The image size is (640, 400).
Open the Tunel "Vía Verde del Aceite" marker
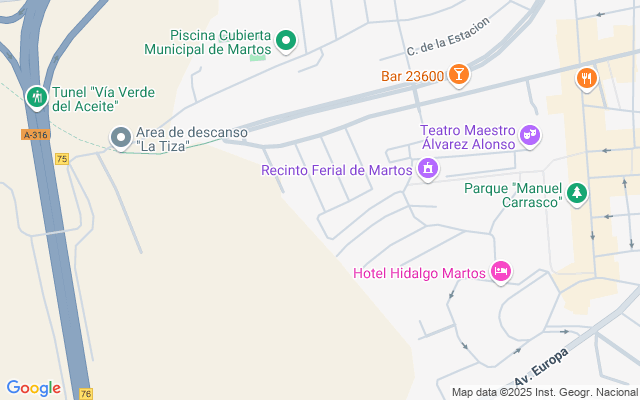point(36,97)
